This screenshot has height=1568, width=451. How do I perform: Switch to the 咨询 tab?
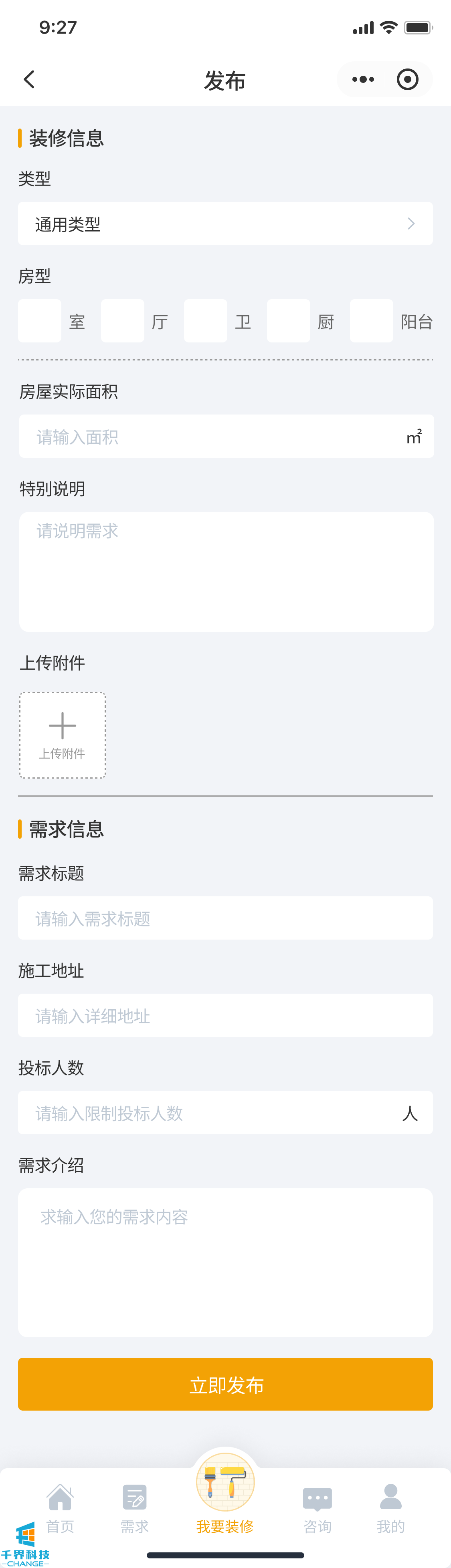[317, 1507]
